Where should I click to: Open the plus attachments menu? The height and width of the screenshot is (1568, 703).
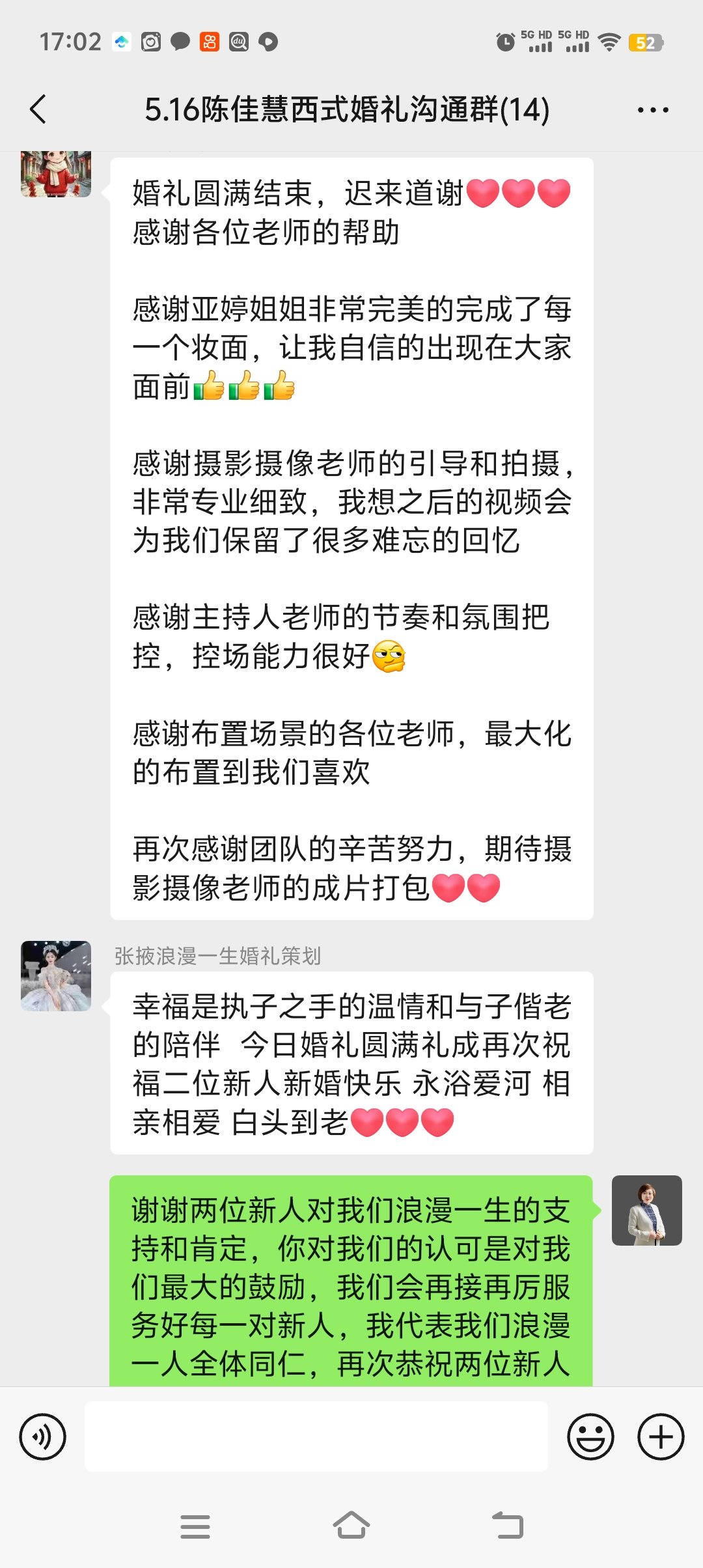[661, 1436]
